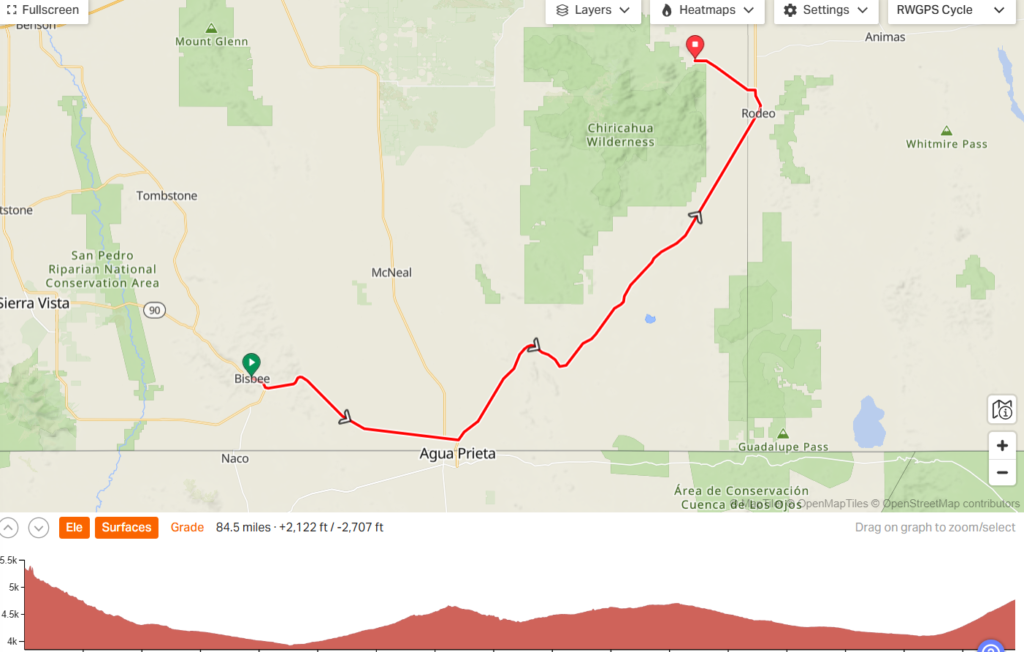Open the Layers dropdown

coord(593,10)
